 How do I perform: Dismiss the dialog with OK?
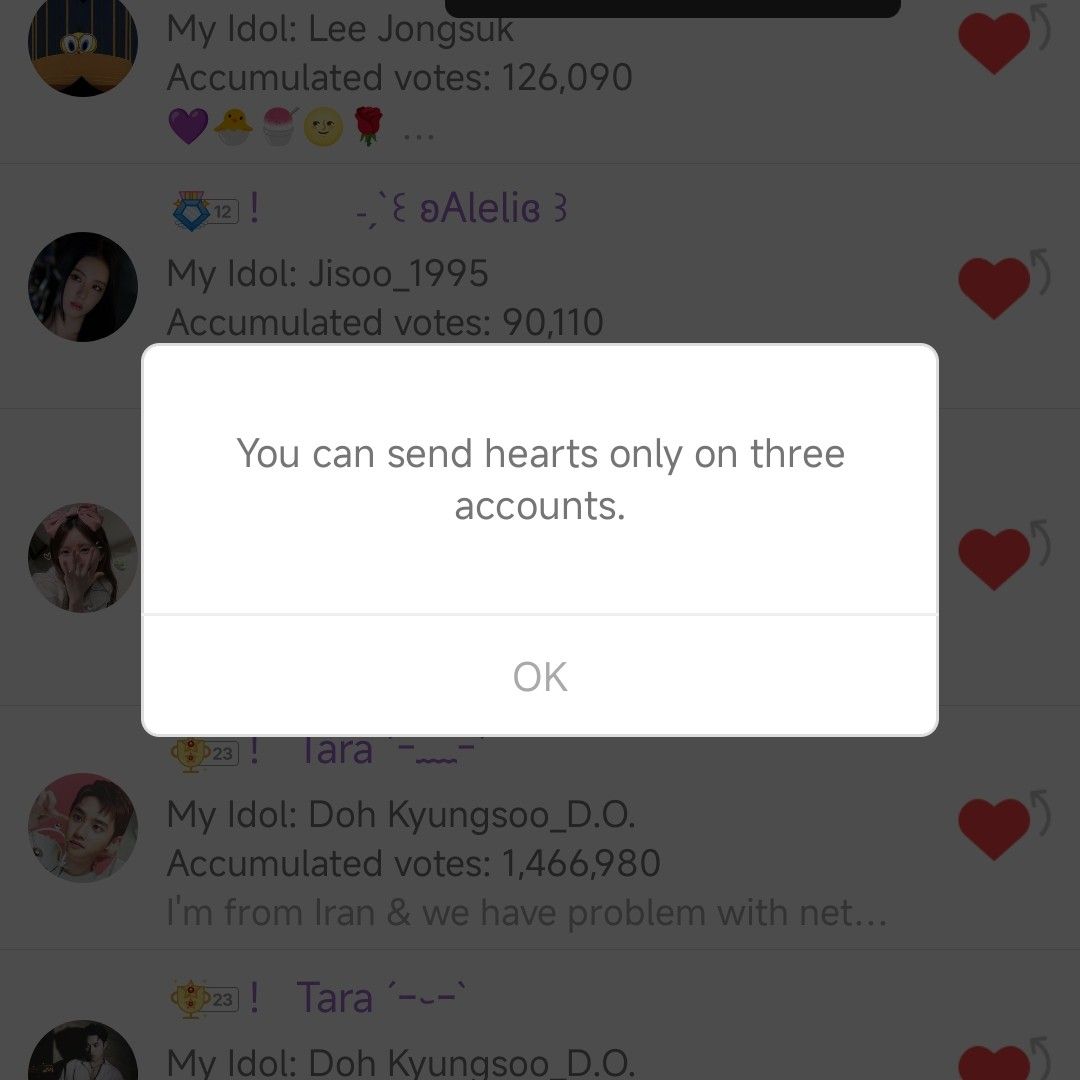[540, 677]
